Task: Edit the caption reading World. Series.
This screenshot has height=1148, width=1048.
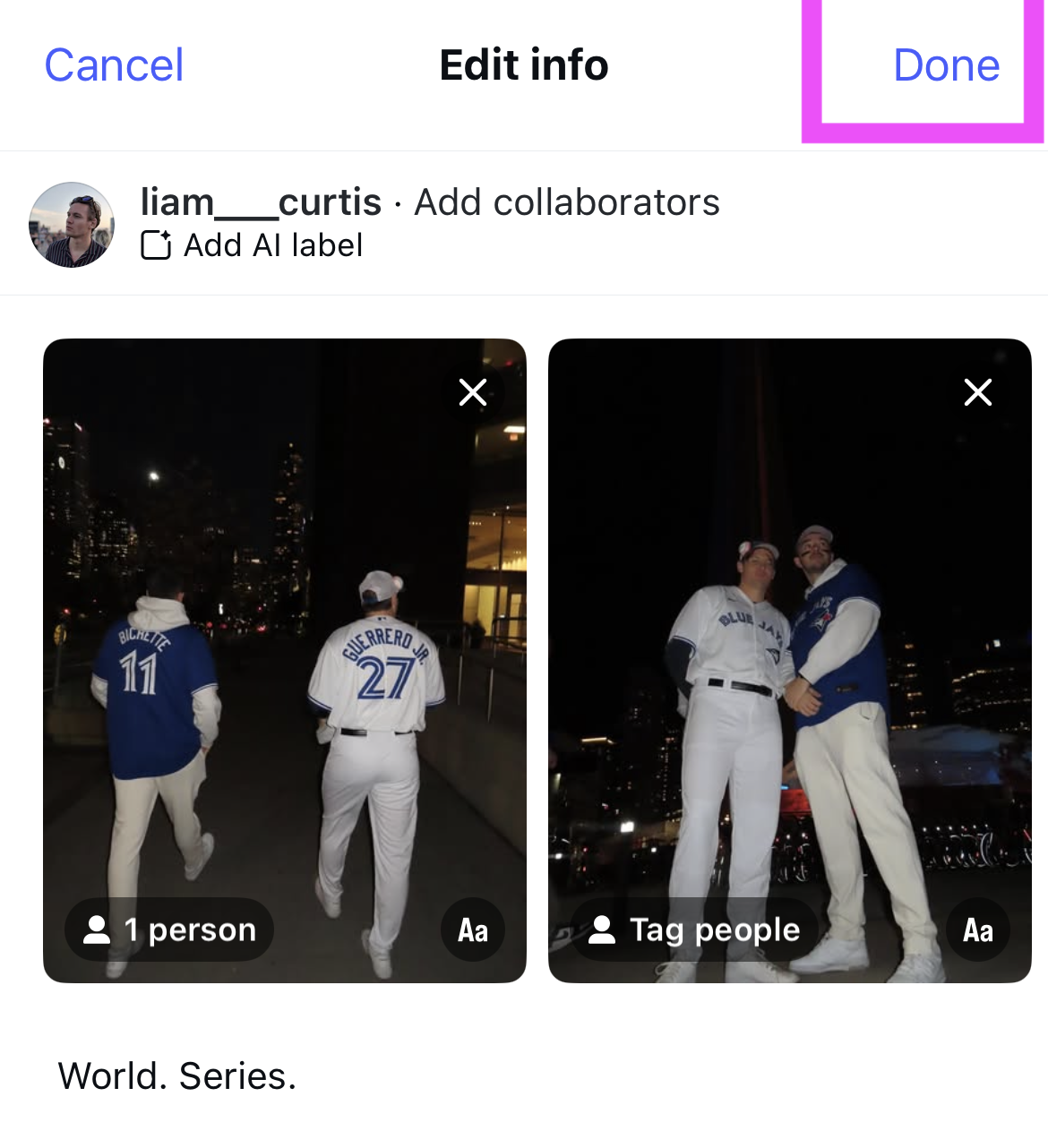Action: [x=176, y=1077]
